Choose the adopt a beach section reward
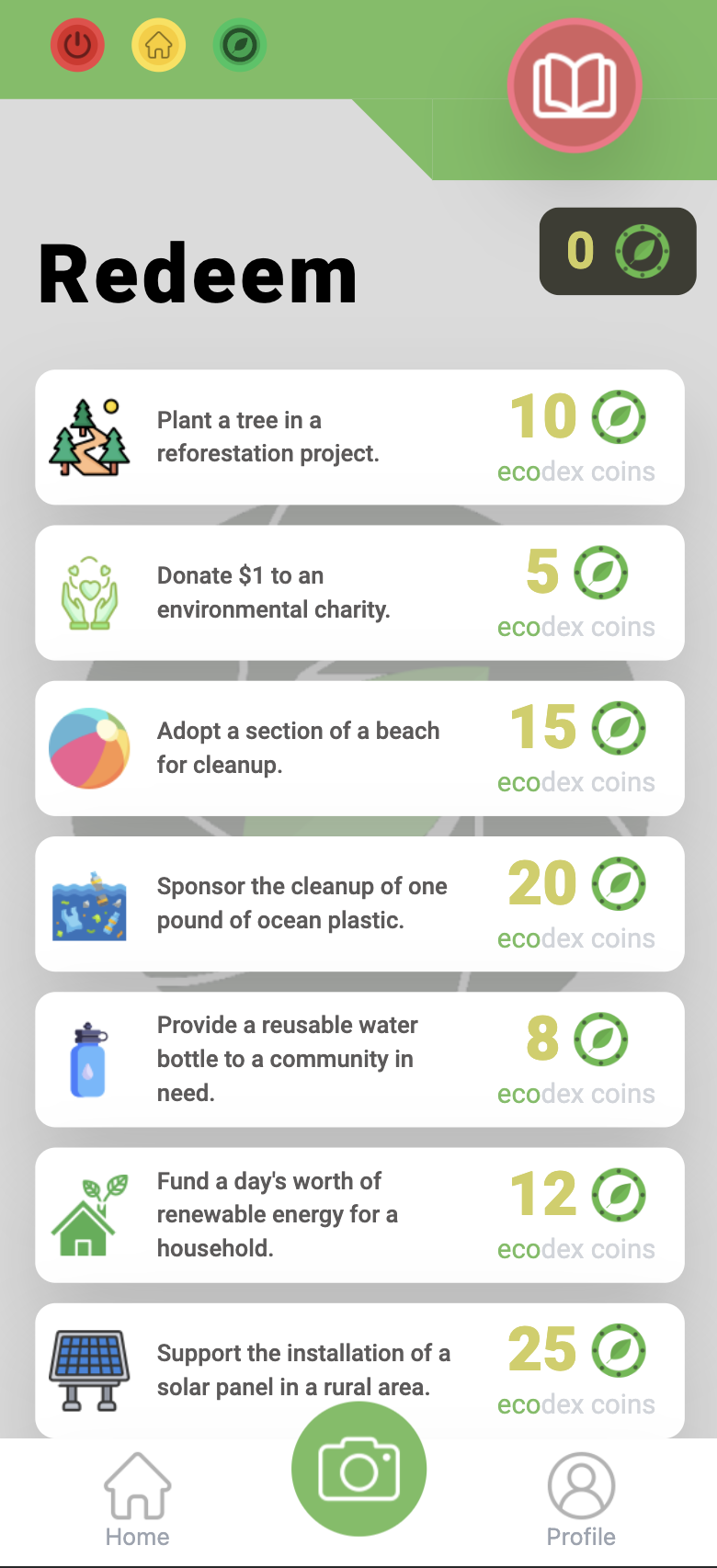This screenshot has width=717, height=1568. point(359,748)
